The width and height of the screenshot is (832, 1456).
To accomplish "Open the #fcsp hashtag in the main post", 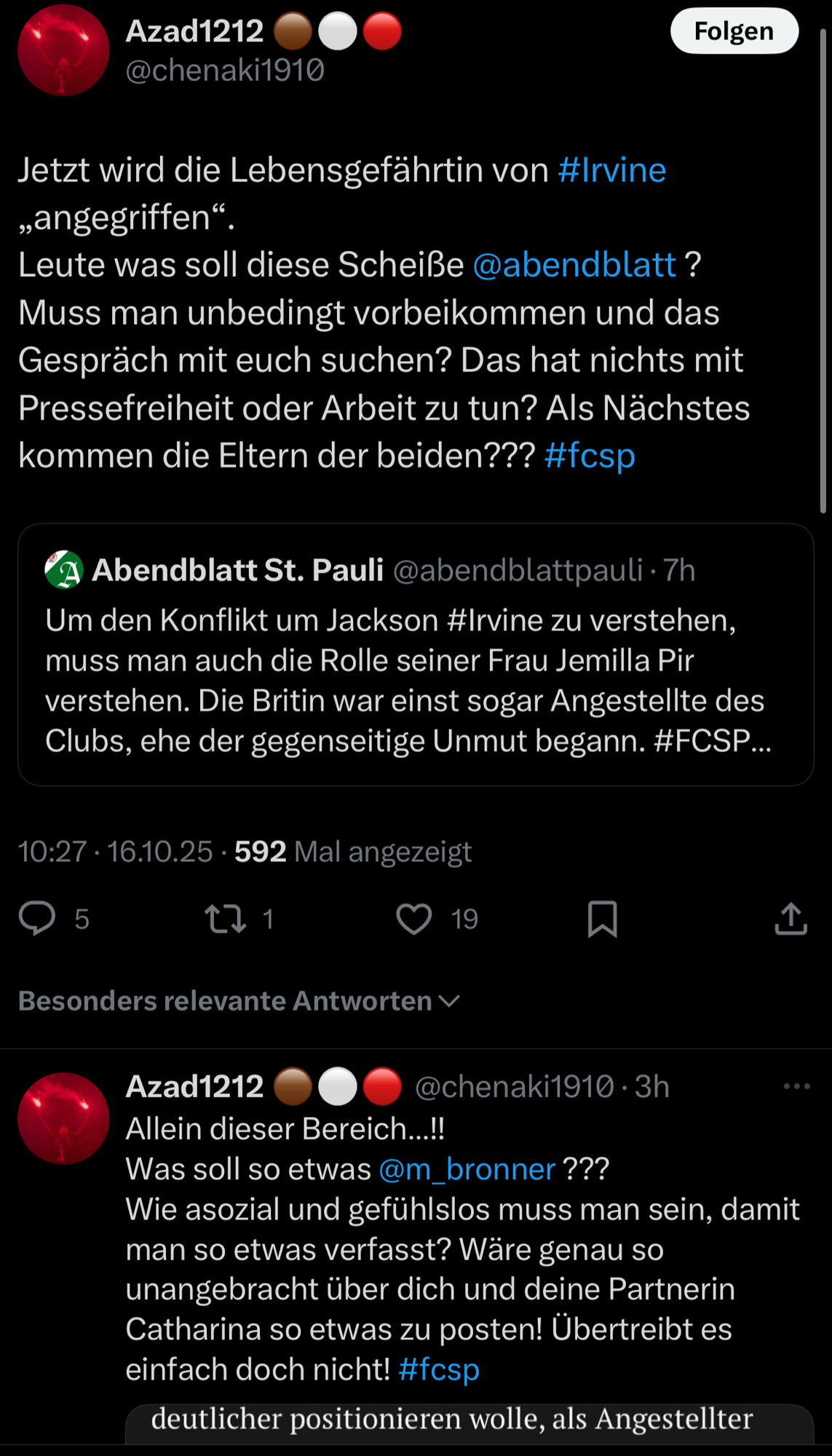I will (590, 456).
